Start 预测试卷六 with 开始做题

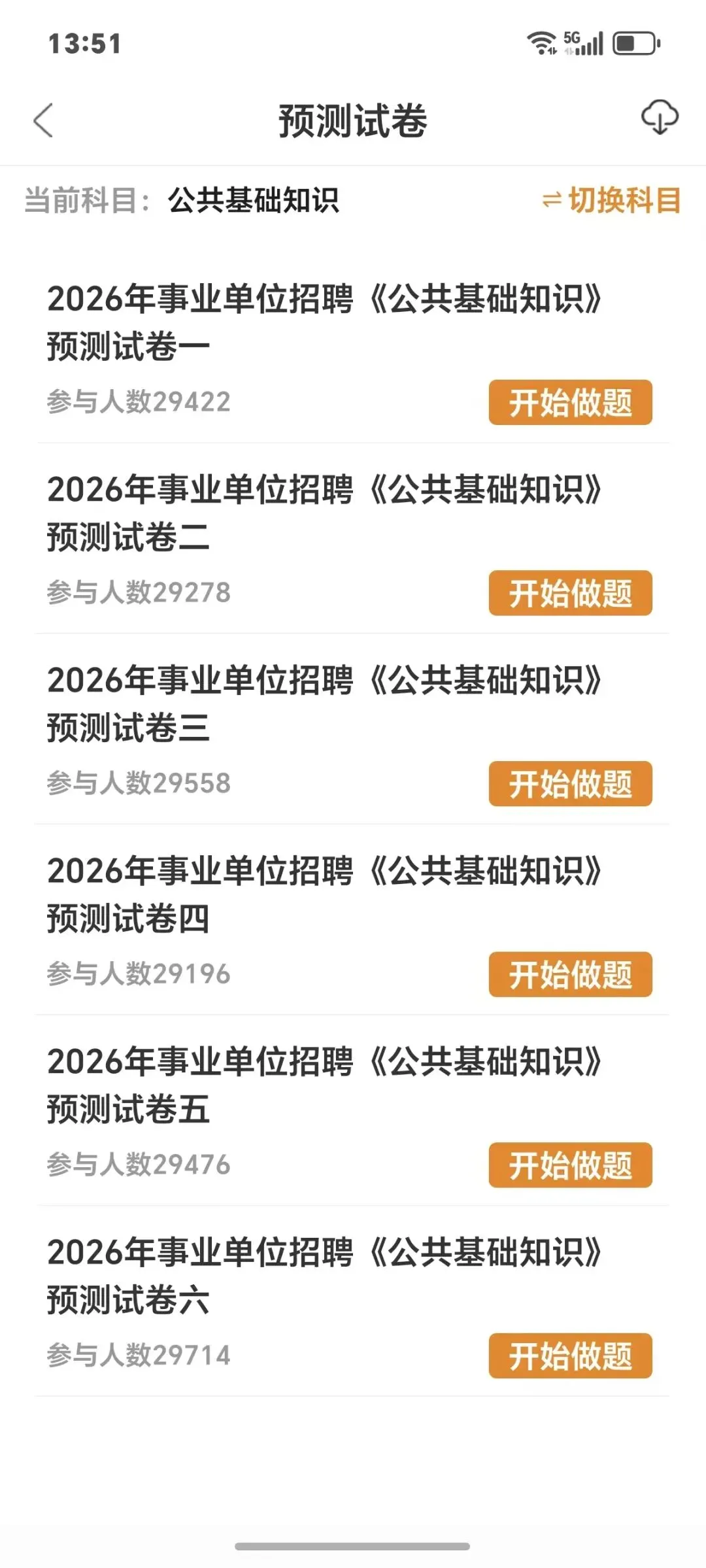pos(570,1356)
